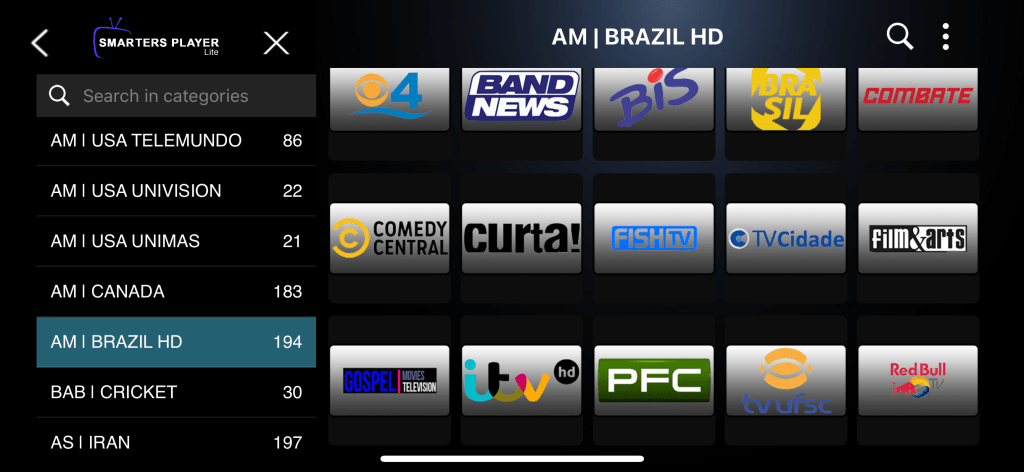The image size is (1024, 472).
Task: Play the Band News channel
Action: pyautogui.click(x=522, y=100)
